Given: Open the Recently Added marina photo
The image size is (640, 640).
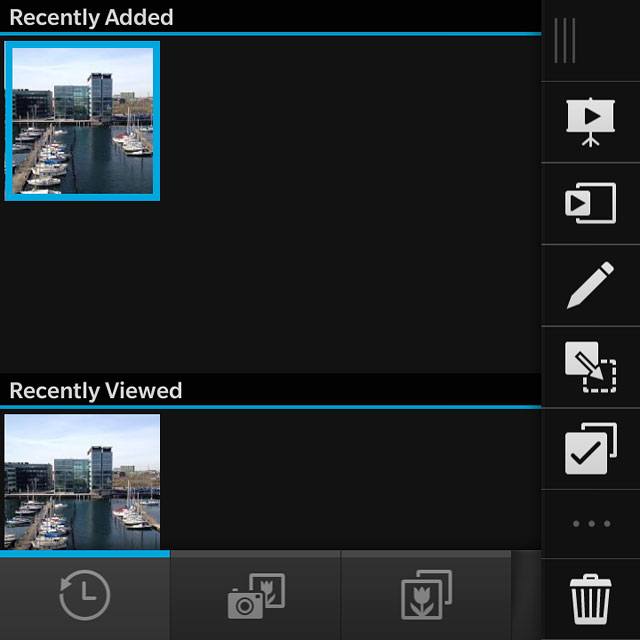Looking at the screenshot, I should (82, 121).
